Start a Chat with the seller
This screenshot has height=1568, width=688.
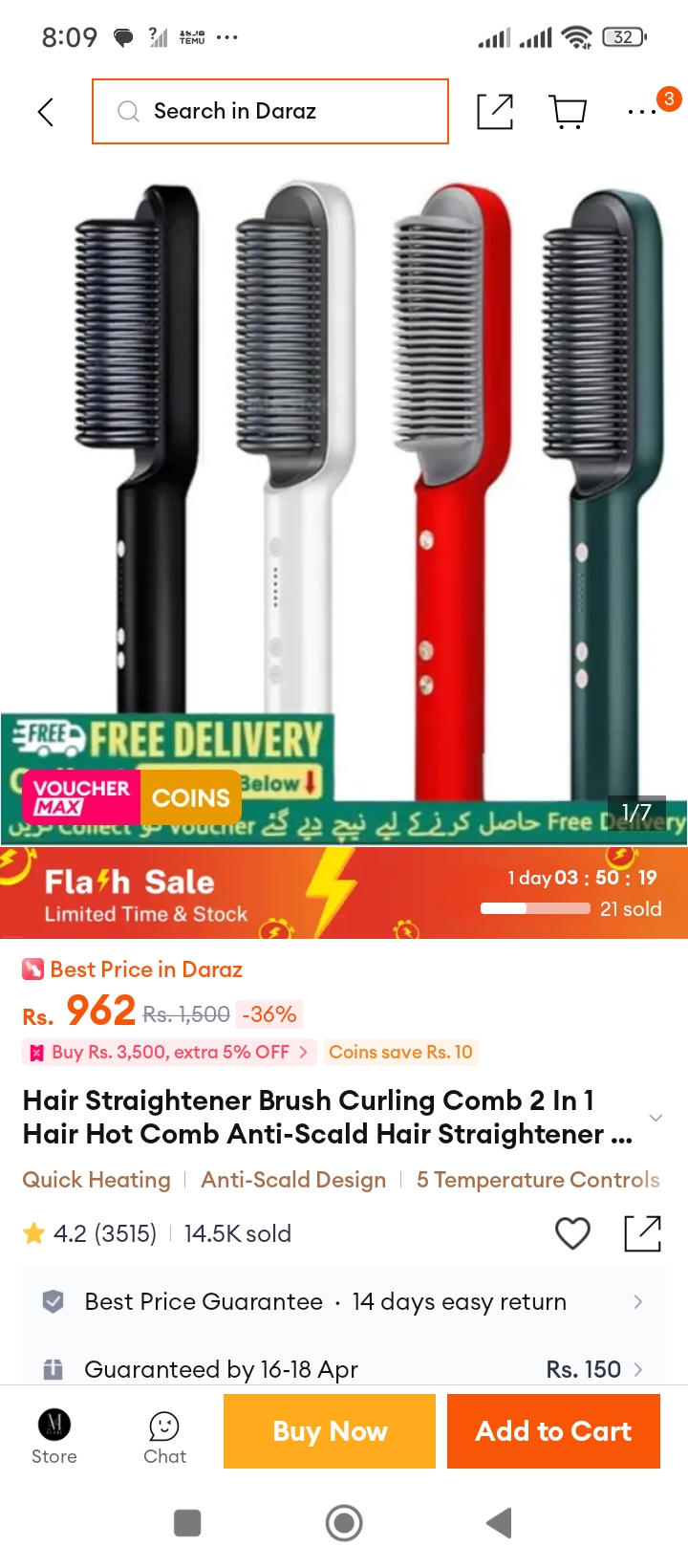click(164, 1436)
